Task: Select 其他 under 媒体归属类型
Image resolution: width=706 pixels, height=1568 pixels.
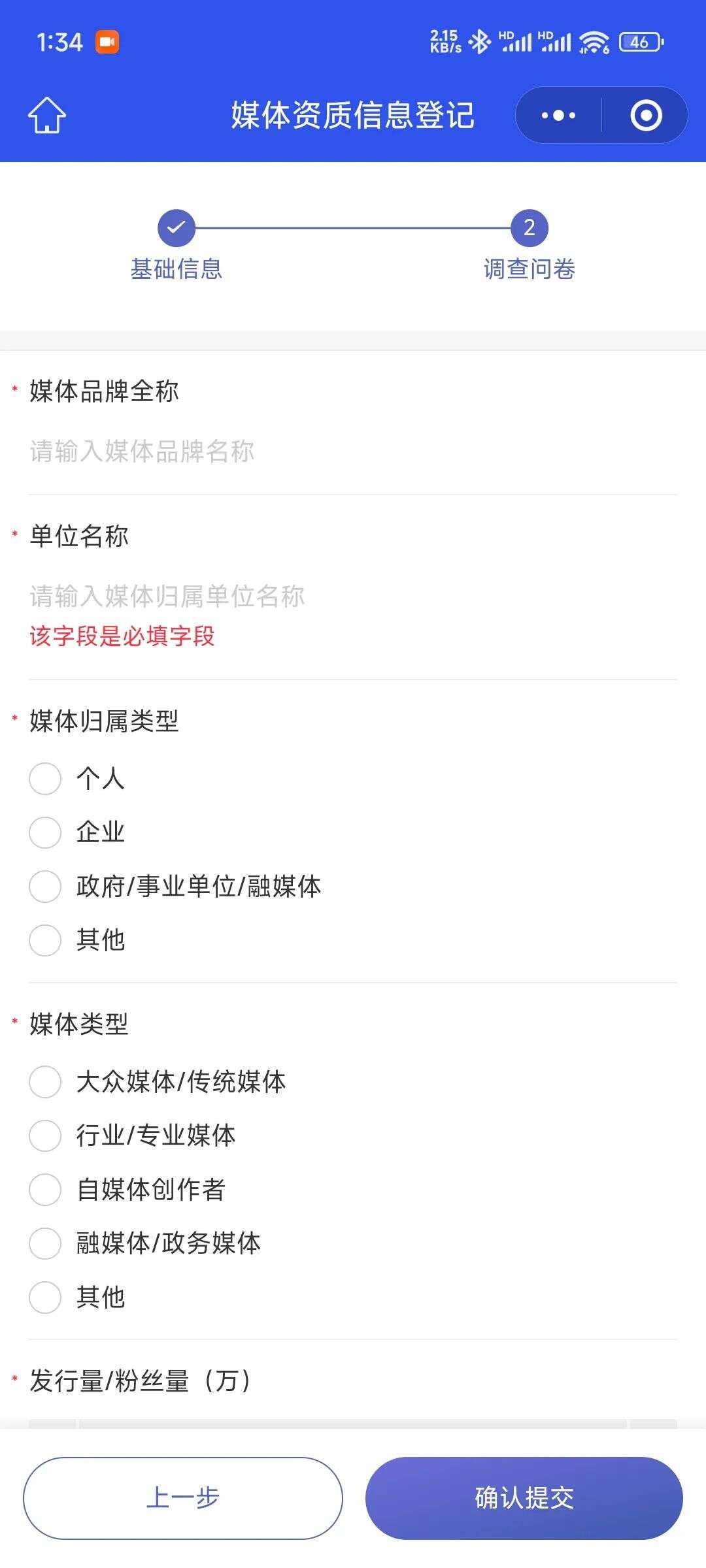Action: (x=45, y=940)
